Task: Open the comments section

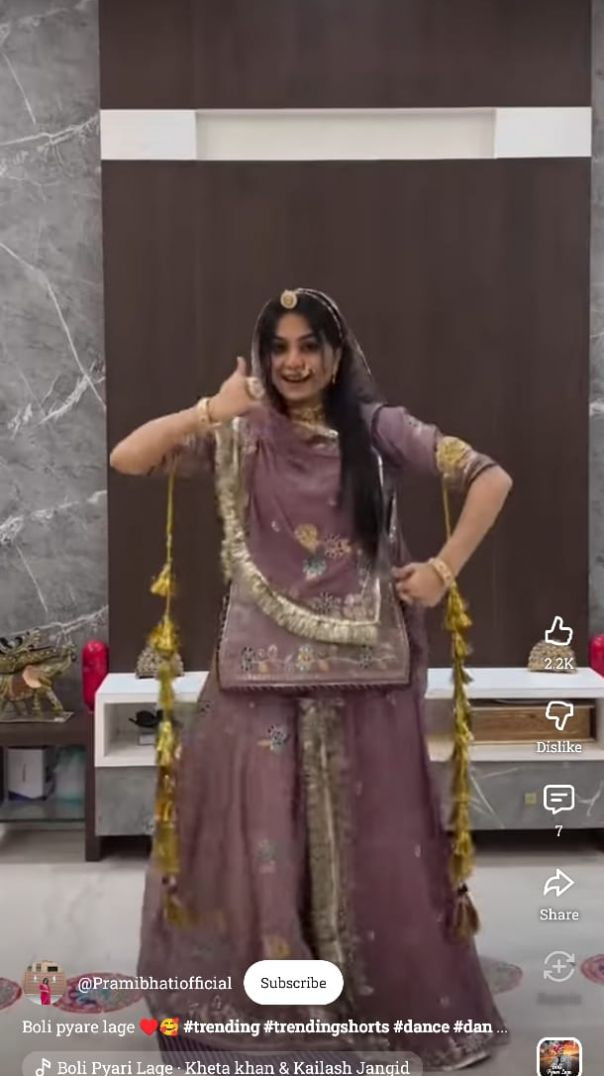Action: 558,799
